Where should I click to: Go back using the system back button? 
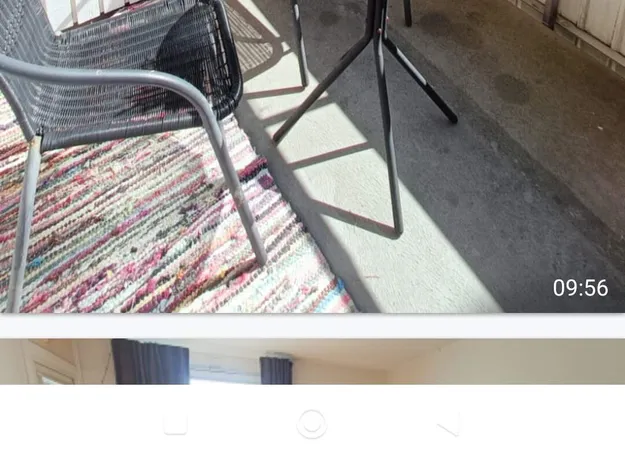449,424
